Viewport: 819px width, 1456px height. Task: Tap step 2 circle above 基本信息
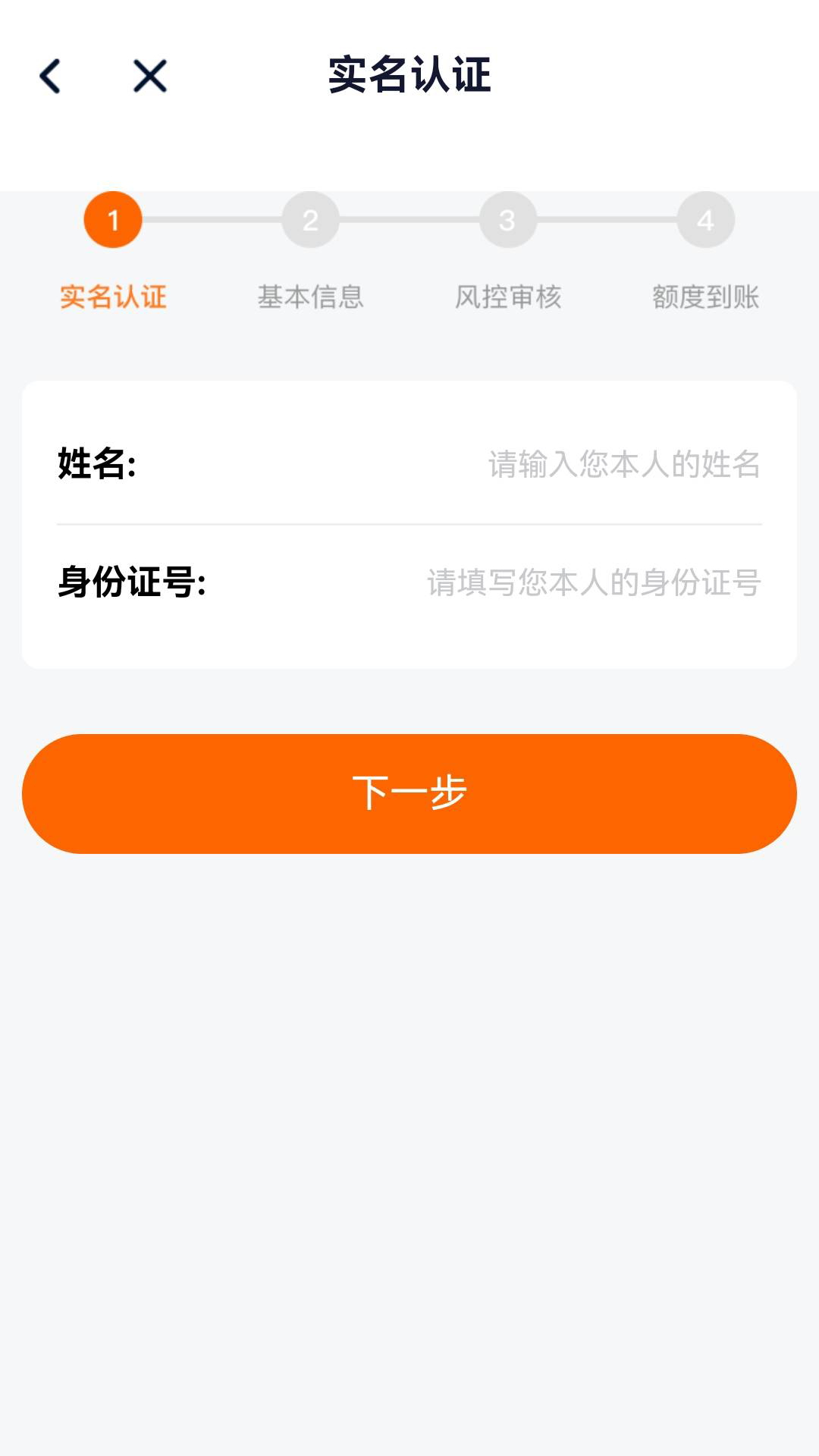point(309,221)
